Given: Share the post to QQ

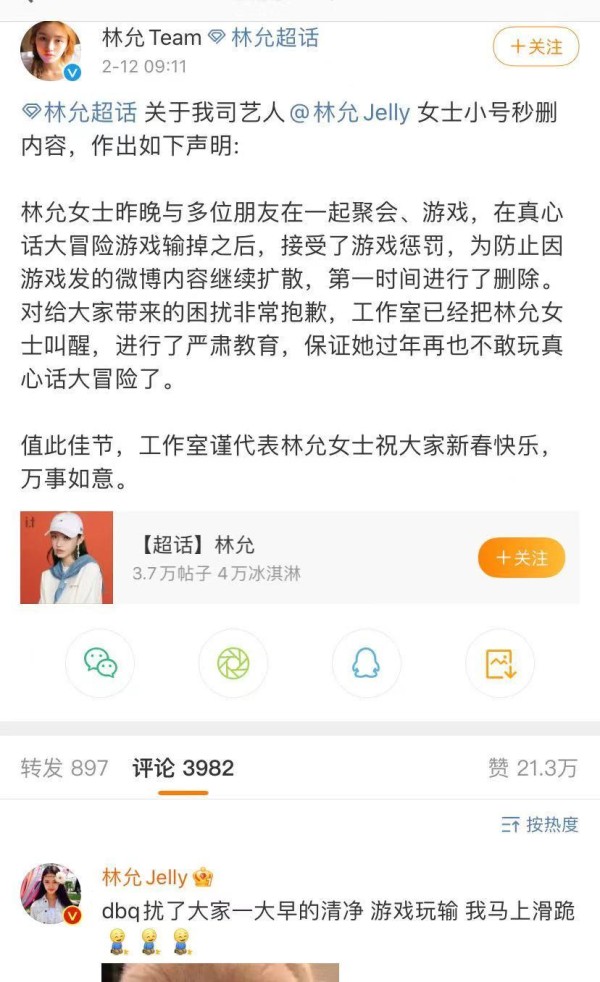Looking at the screenshot, I should 366,663.
